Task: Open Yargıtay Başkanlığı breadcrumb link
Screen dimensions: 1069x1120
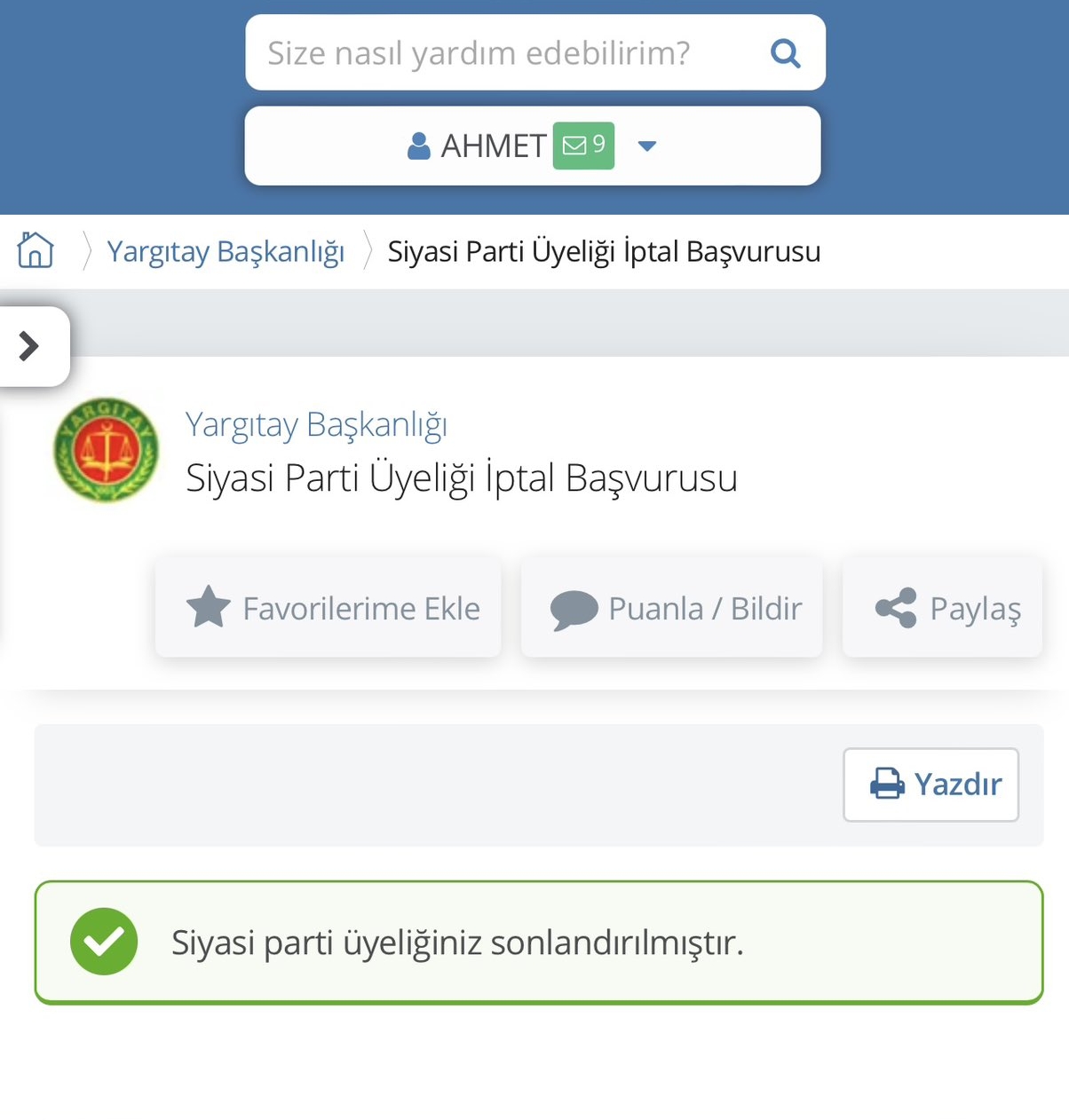Action: (226, 252)
